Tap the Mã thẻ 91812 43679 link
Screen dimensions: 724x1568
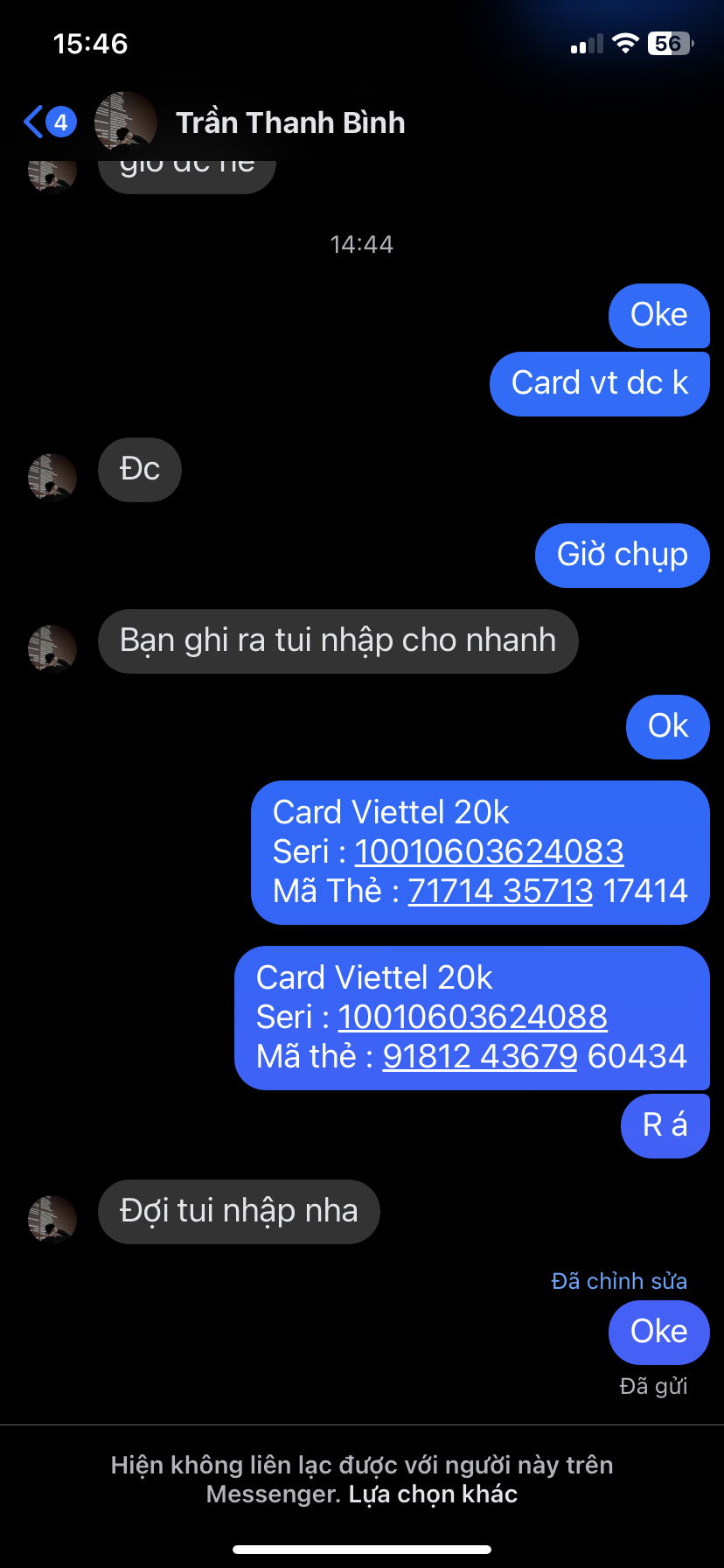point(480,1056)
